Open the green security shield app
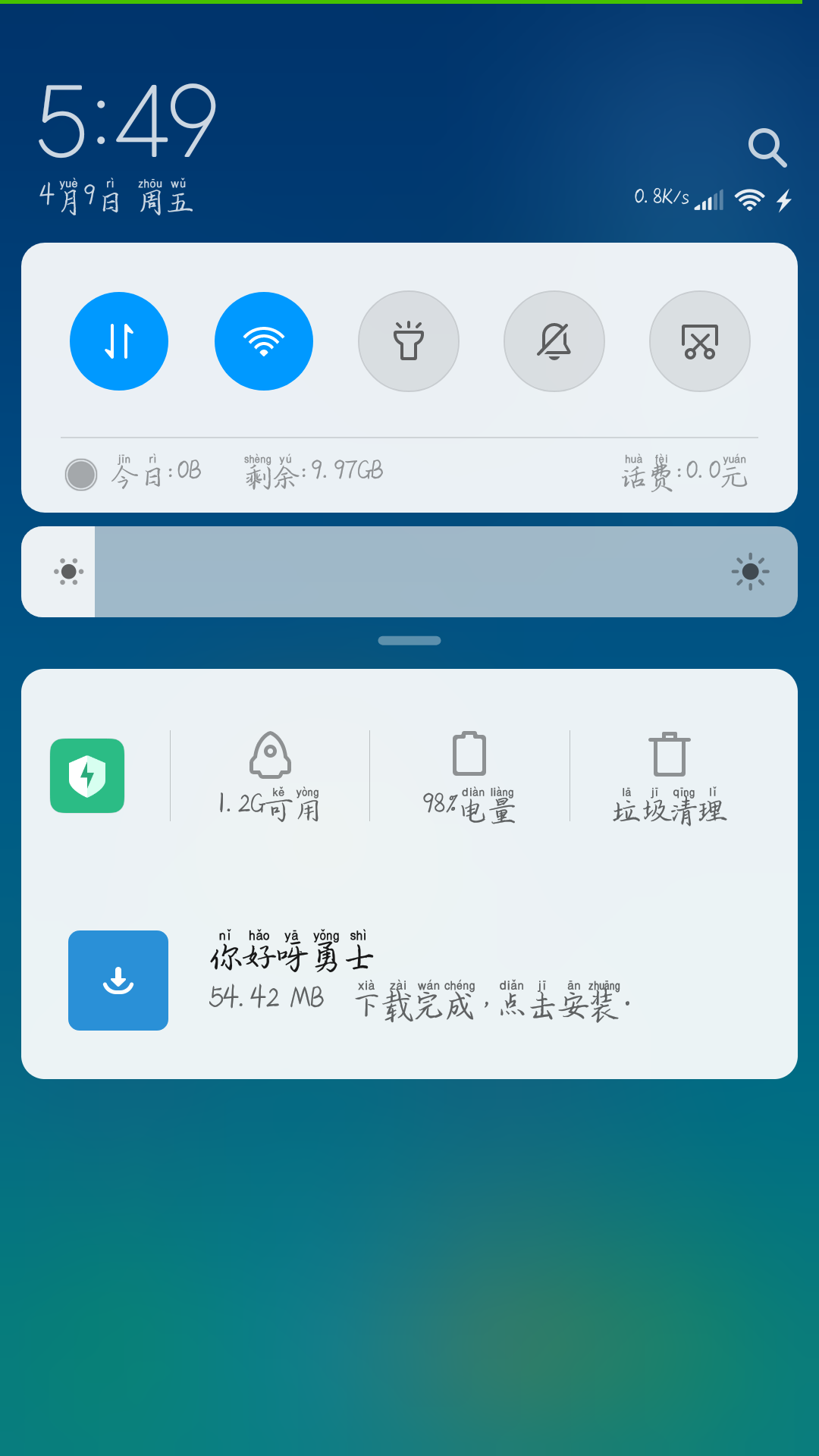 coord(86,776)
